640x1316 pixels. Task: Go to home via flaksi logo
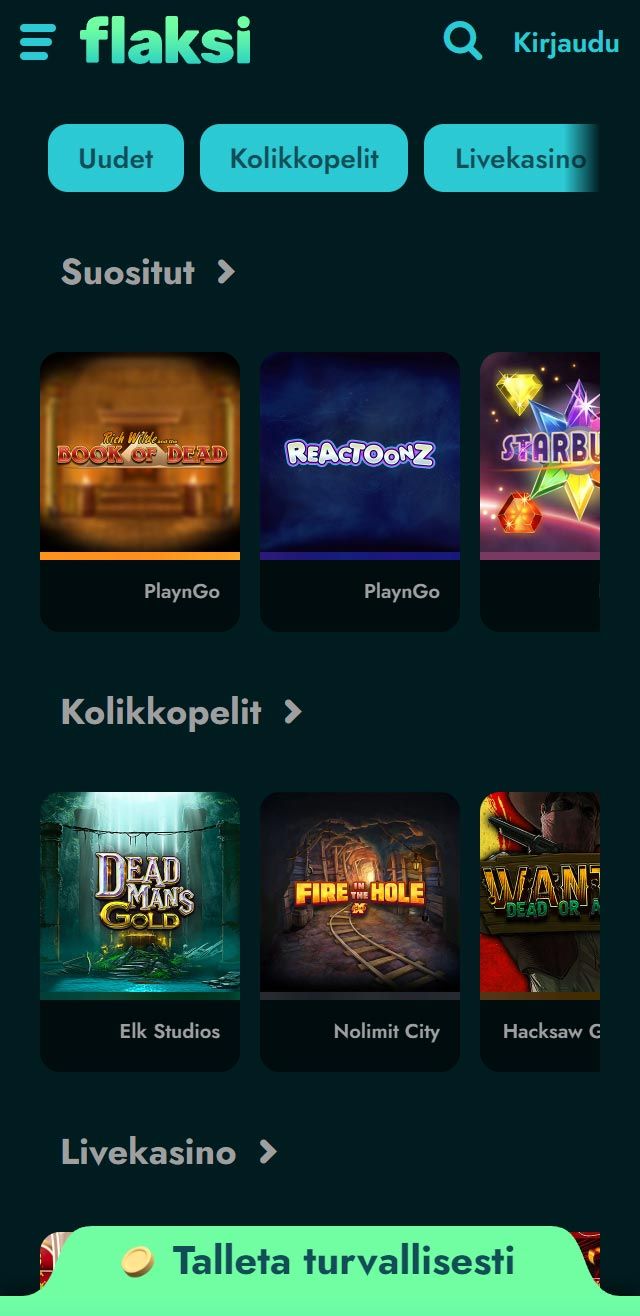coord(166,41)
